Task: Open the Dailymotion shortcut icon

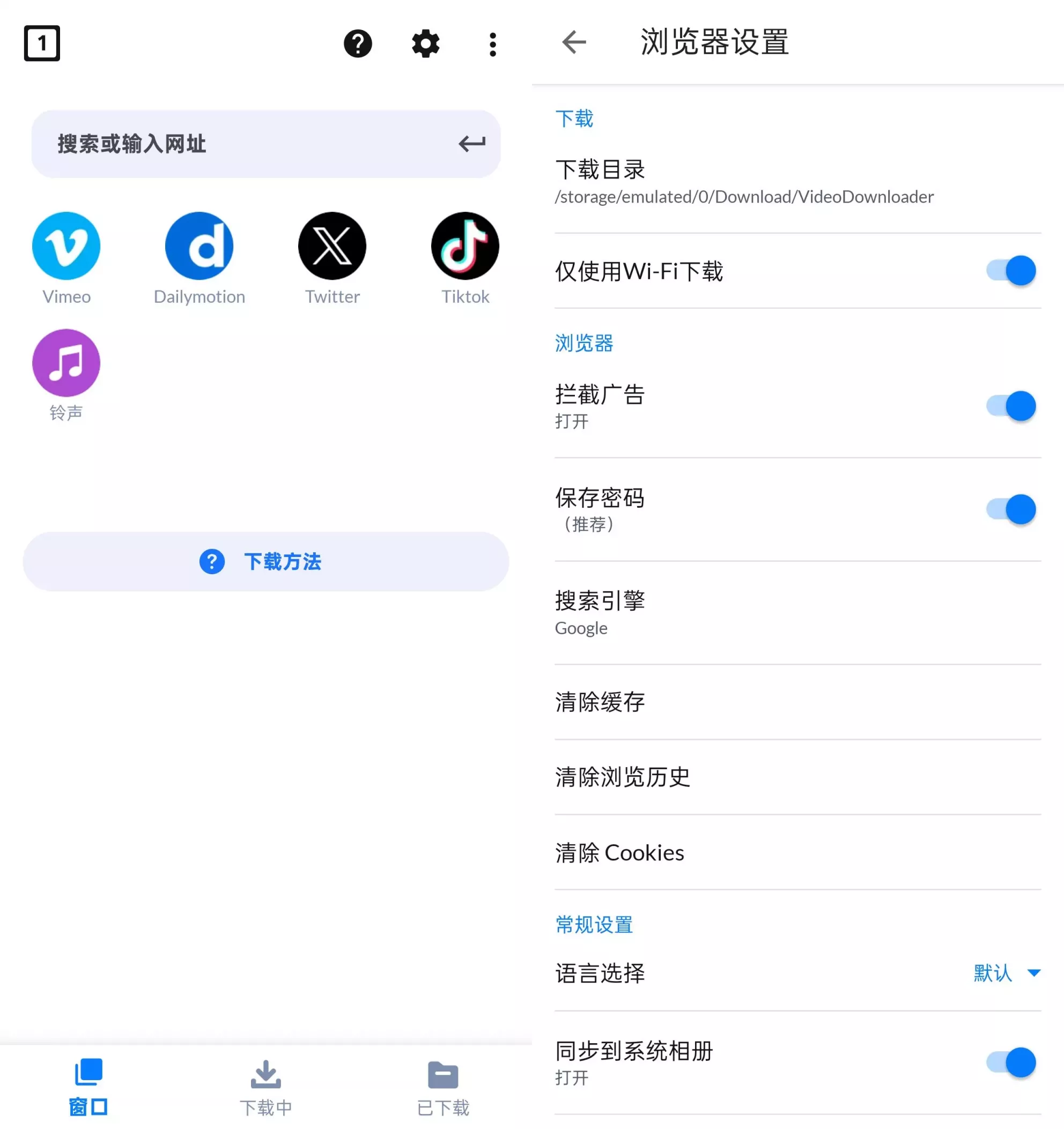Action: tap(199, 246)
